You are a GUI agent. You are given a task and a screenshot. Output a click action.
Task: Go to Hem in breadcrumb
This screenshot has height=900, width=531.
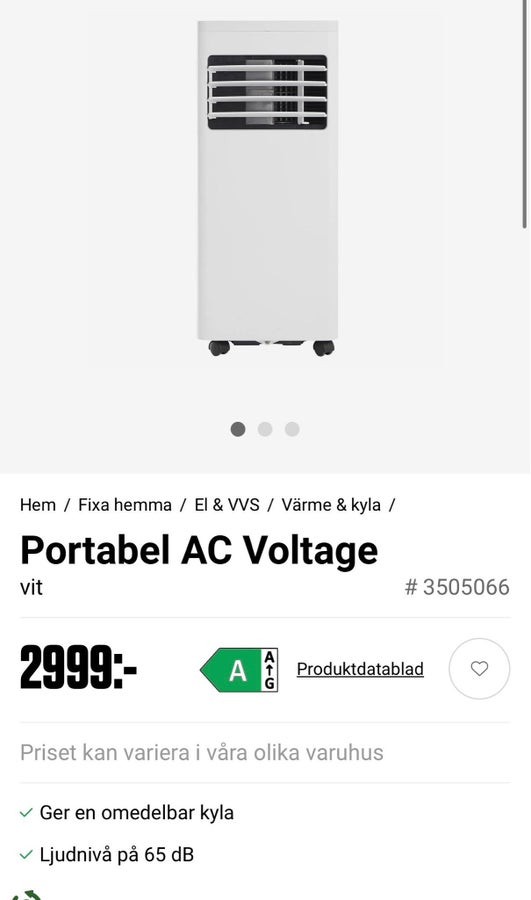[x=38, y=505]
